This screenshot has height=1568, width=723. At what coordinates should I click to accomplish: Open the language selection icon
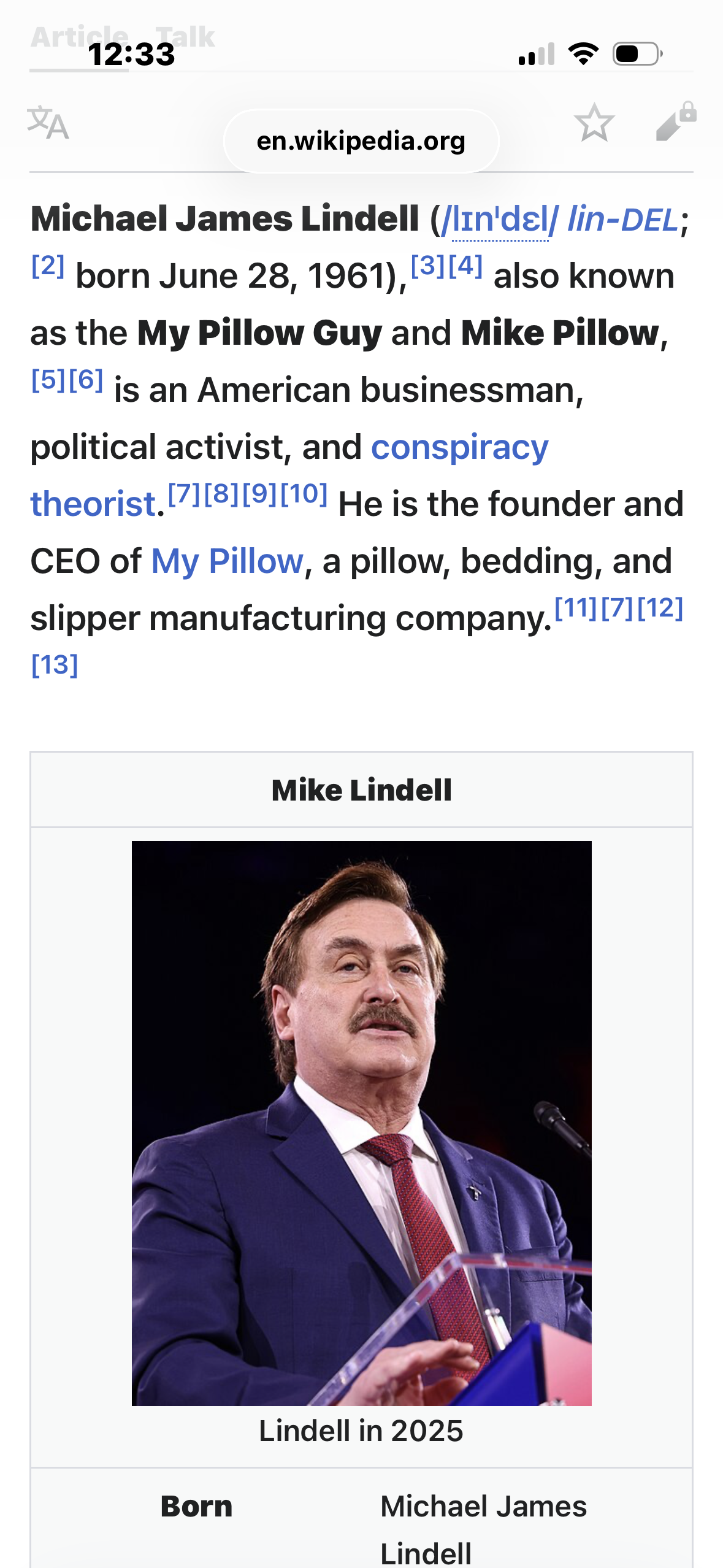pyautogui.click(x=48, y=123)
